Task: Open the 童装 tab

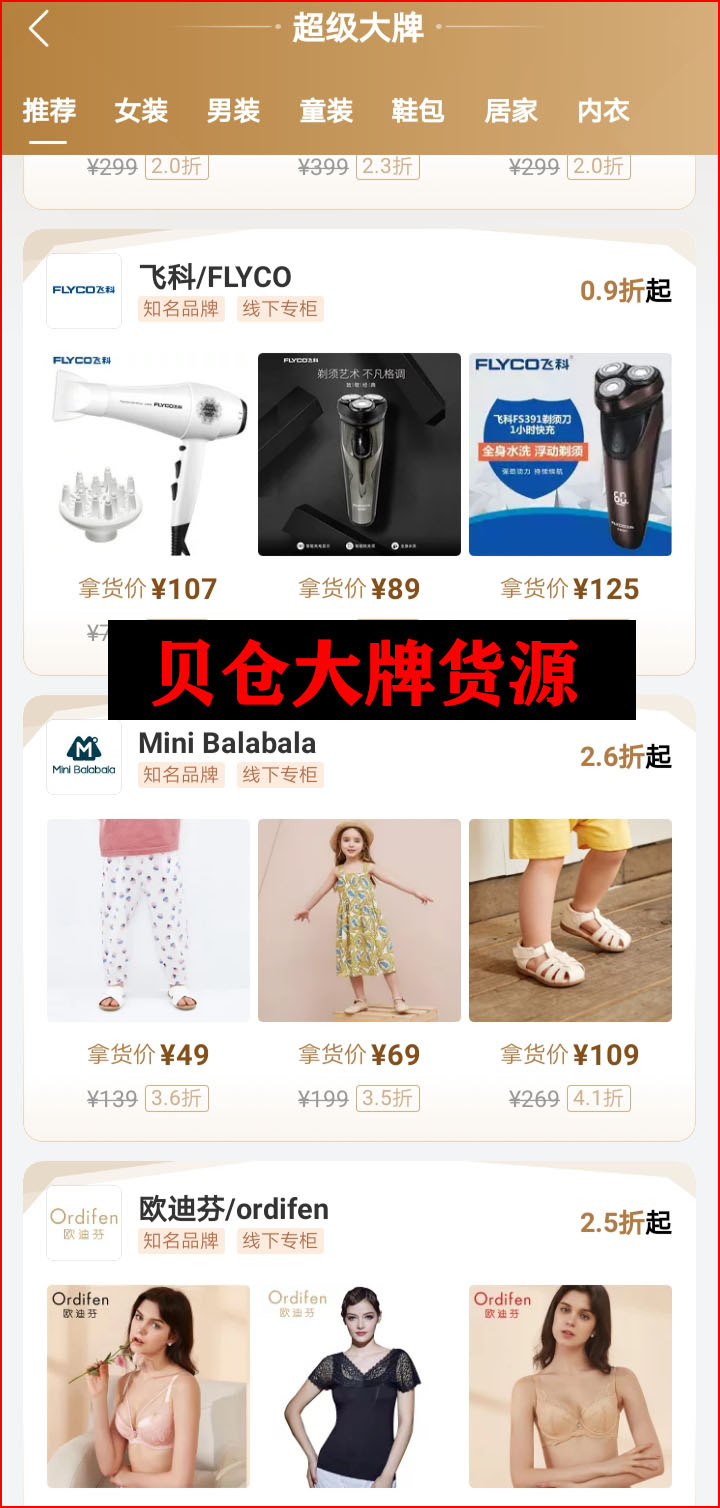Action: [x=326, y=110]
